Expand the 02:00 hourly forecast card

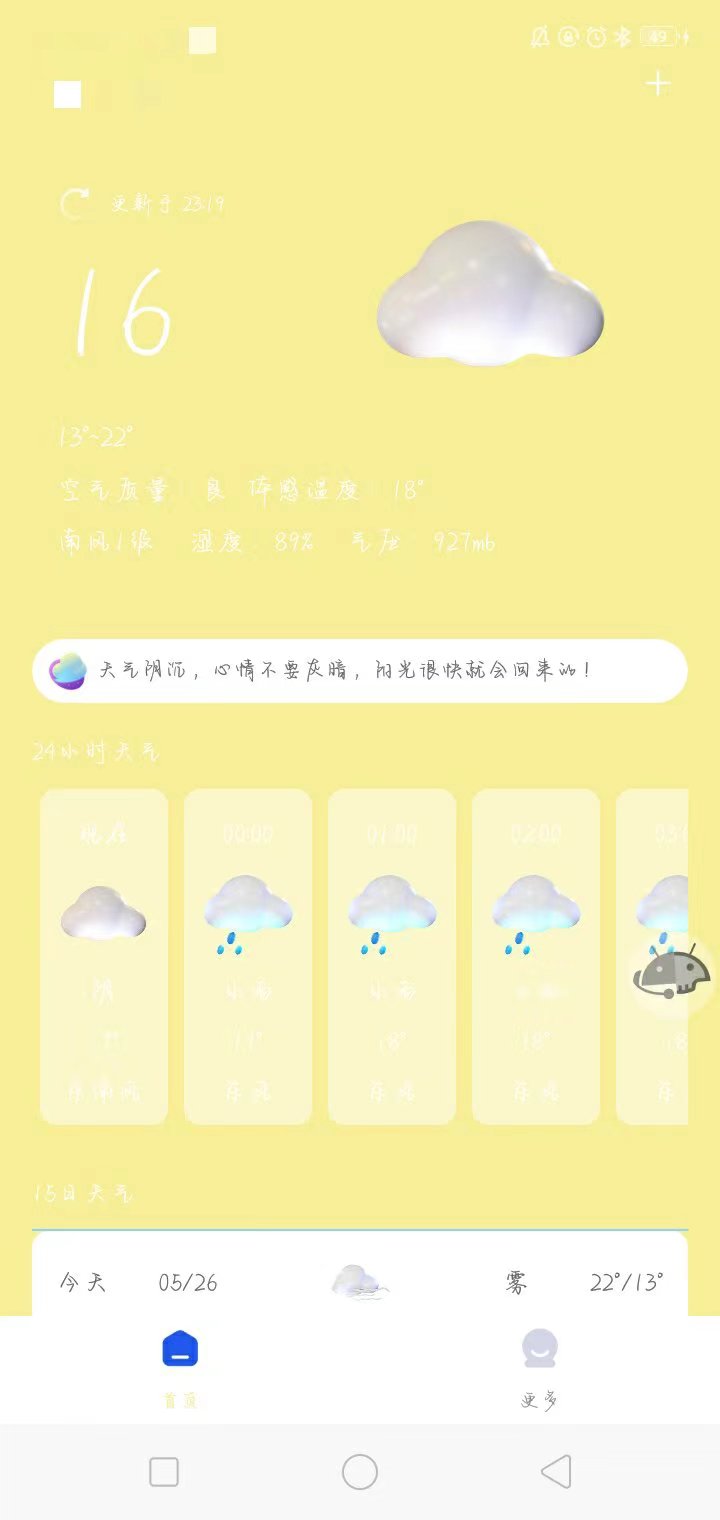coord(535,955)
